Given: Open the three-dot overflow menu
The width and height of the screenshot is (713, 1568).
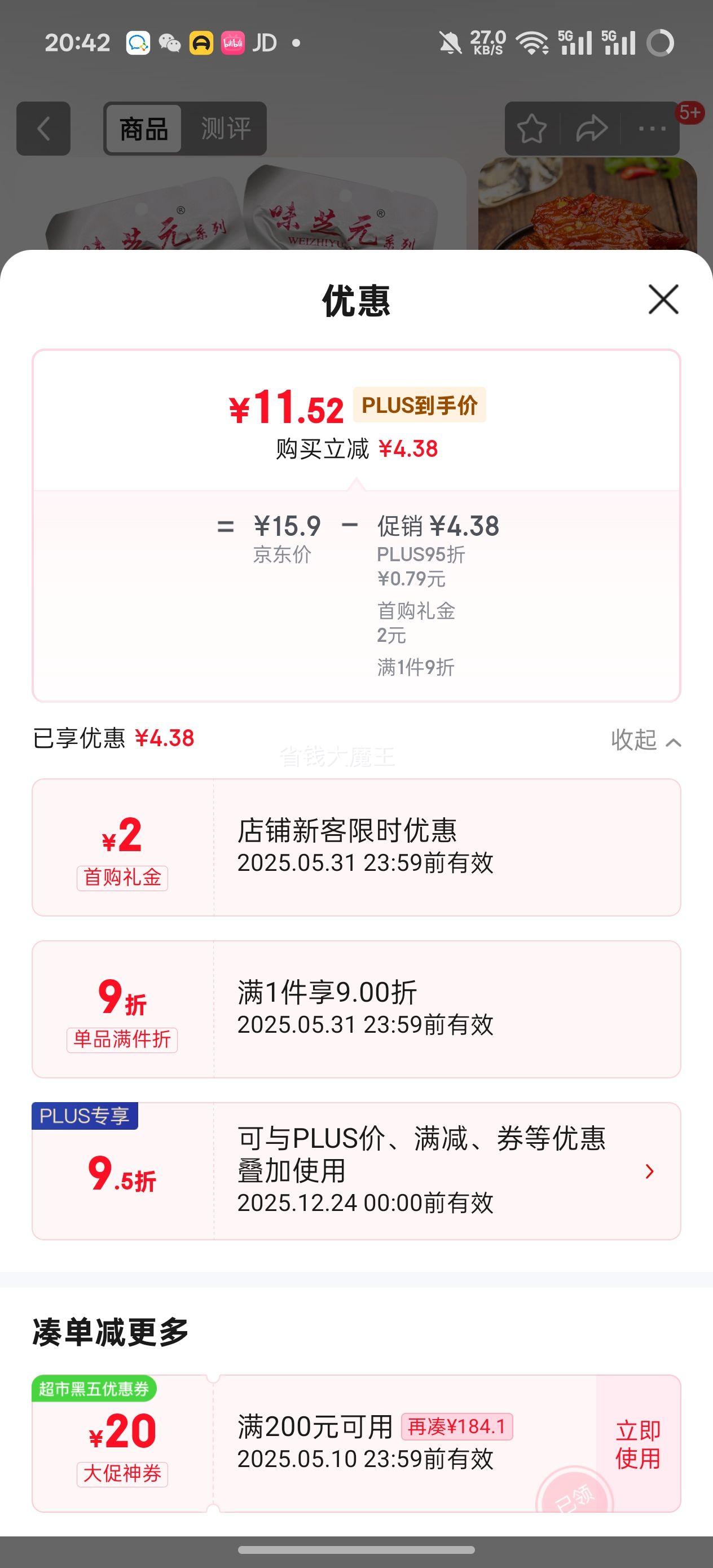Looking at the screenshot, I should click(x=652, y=129).
